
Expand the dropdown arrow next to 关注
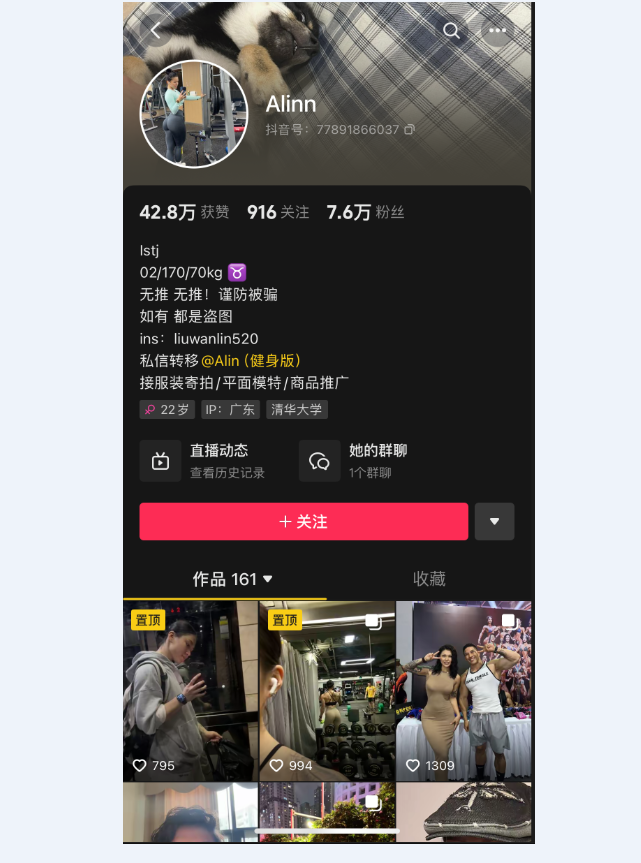coord(494,522)
